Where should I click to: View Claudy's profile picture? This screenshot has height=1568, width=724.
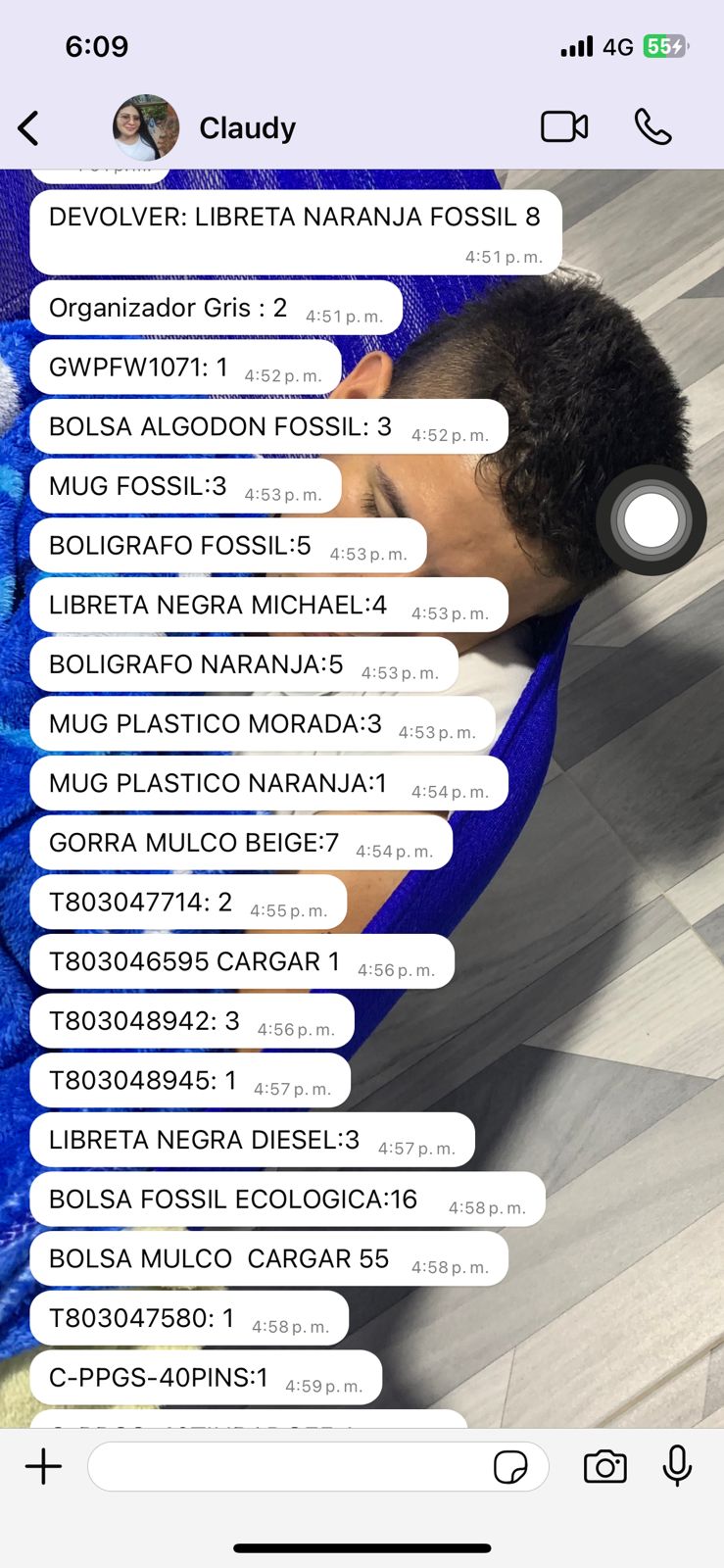[146, 127]
